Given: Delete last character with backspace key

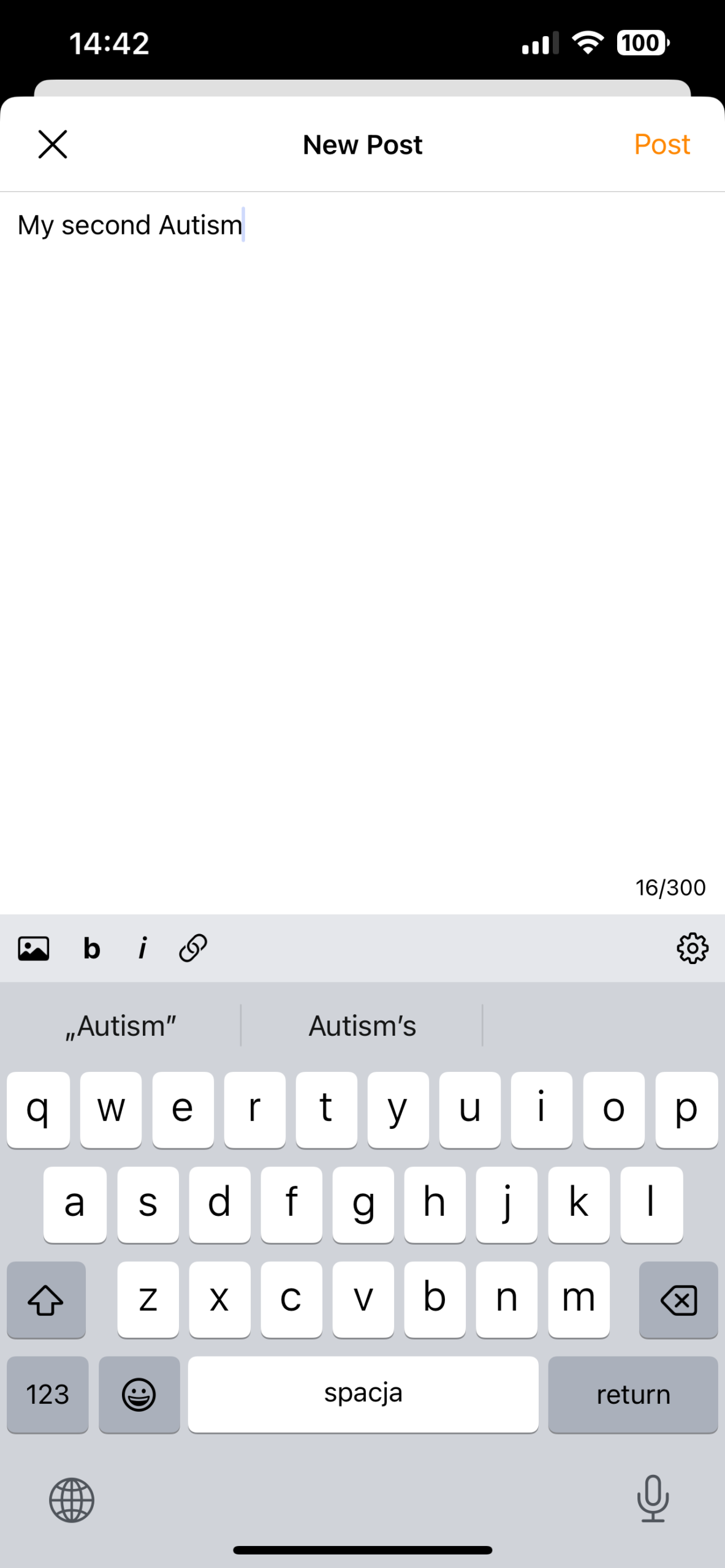Looking at the screenshot, I should coord(678,1300).
